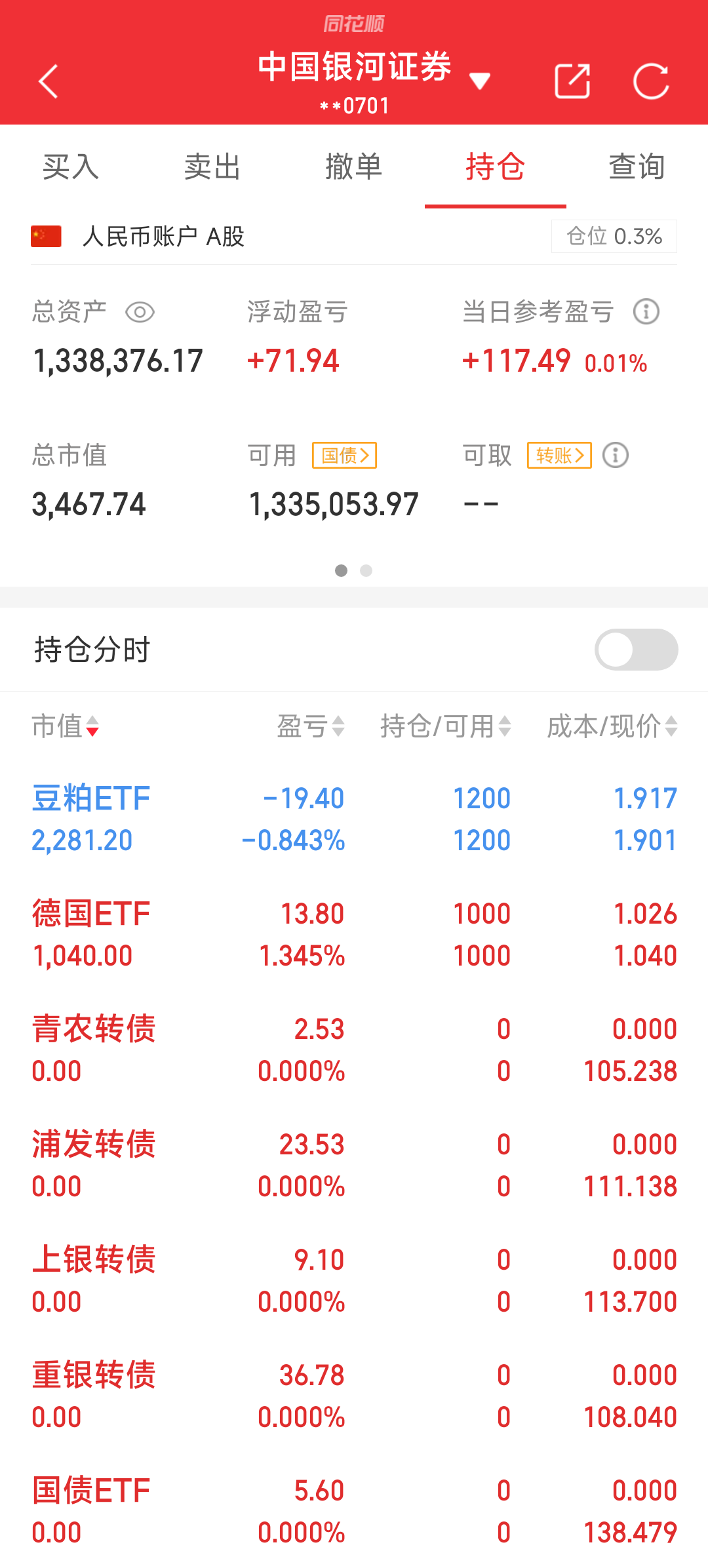708x1568 pixels.
Task: Switch to the 买入 tab
Action: (71, 167)
